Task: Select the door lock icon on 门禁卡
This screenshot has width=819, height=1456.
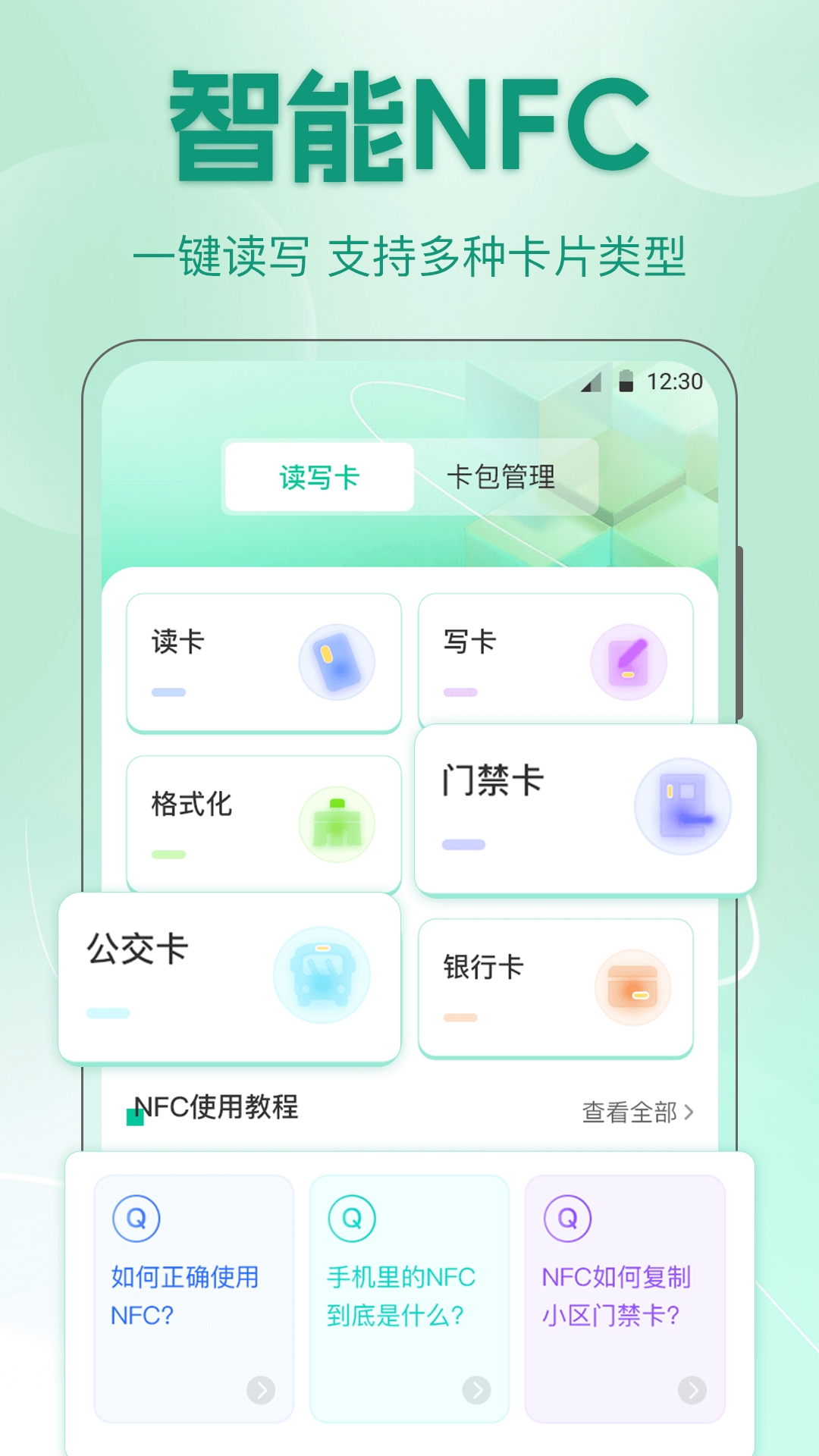Action: click(682, 806)
